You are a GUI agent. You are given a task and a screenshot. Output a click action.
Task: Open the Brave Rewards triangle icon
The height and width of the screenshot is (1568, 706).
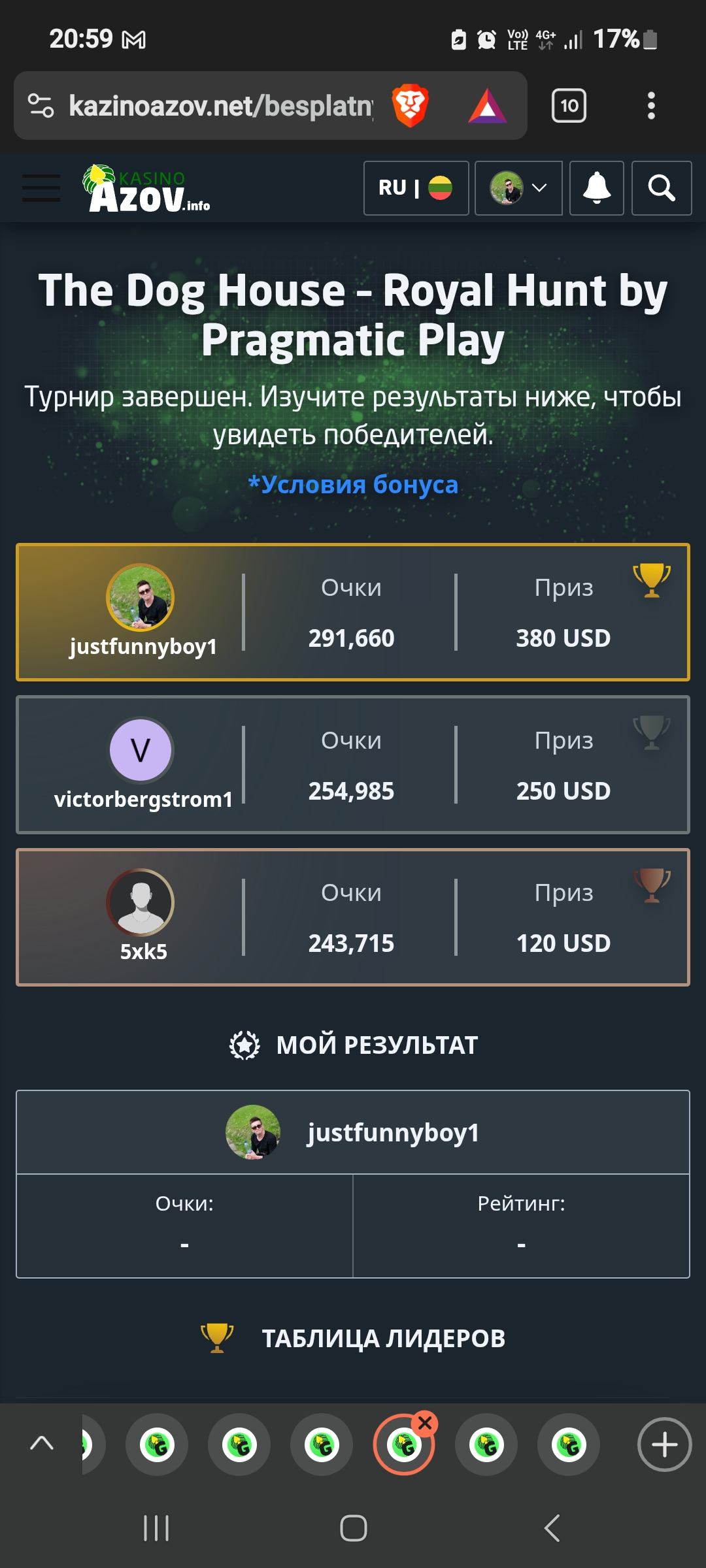coord(487,106)
